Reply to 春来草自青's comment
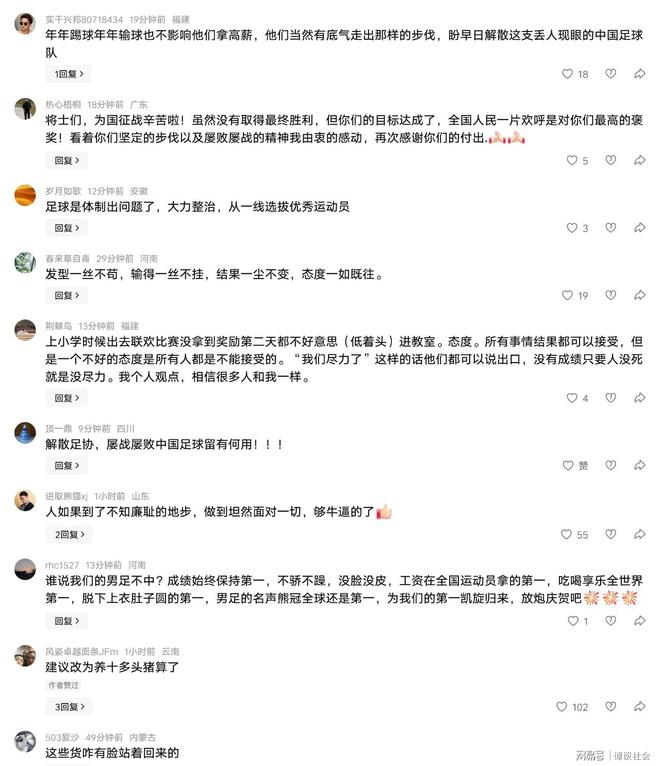Viewport: 660px width, 766px height. click(67, 295)
